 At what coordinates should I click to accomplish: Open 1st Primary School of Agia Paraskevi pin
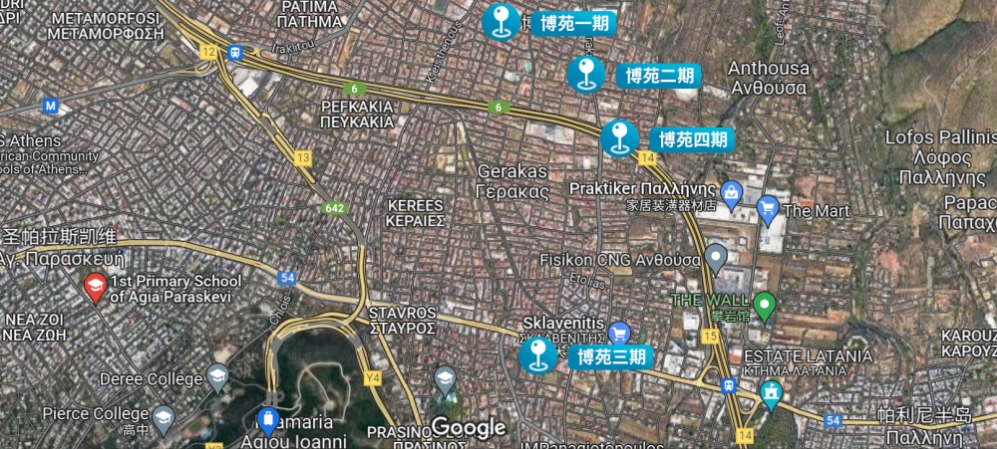click(95, 288)
